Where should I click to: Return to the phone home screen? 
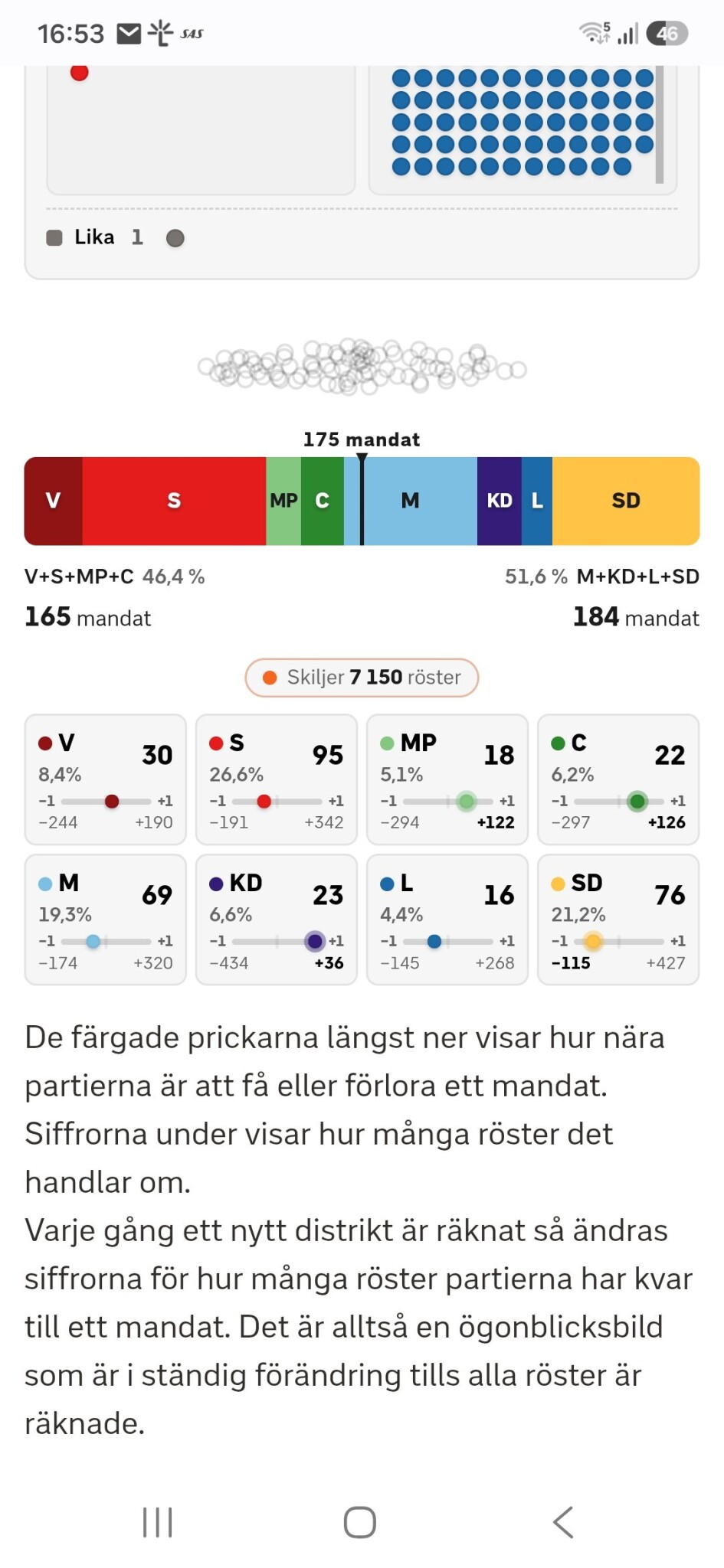tap(359, 1522)
